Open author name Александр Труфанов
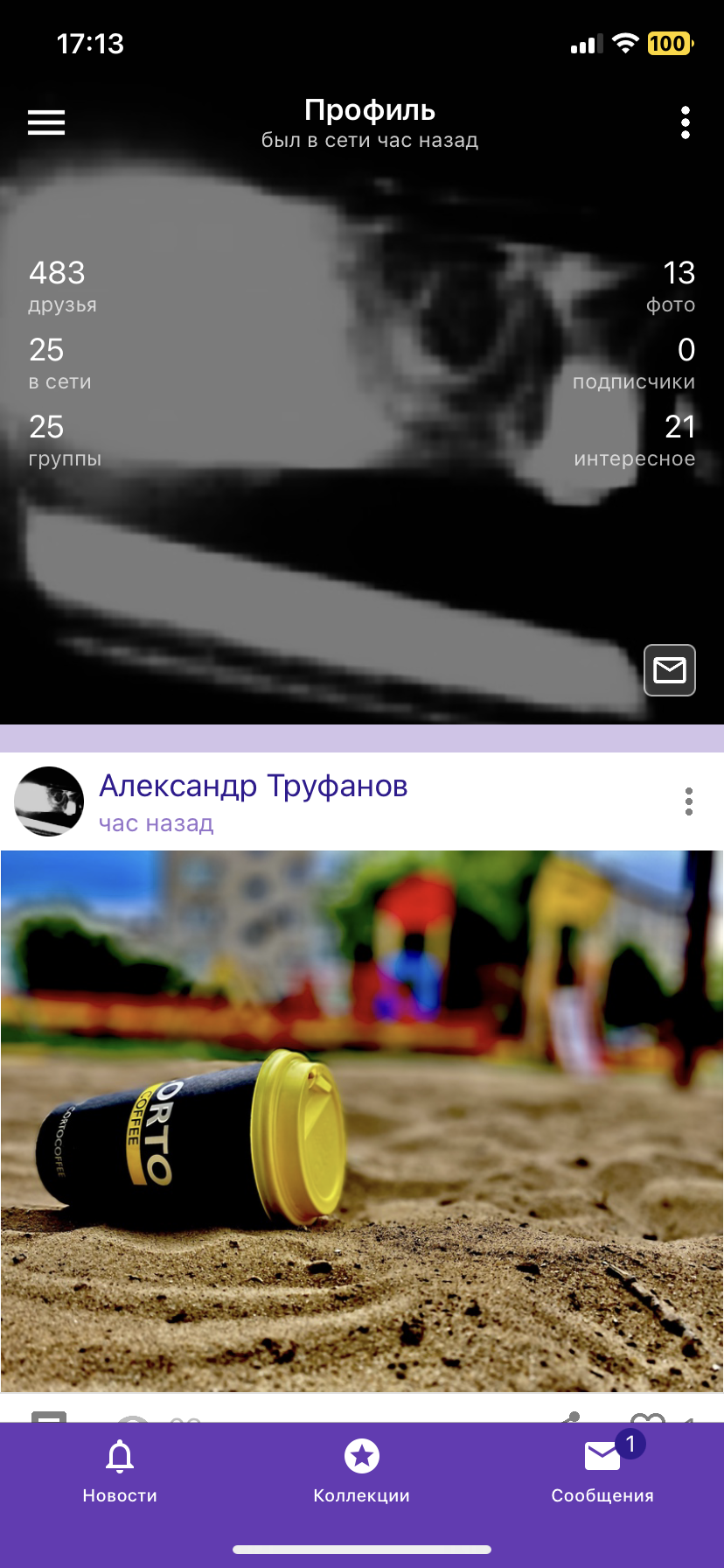Viewport: 724px width, 1568px height. pyautogui.click(x=254, y=786)
